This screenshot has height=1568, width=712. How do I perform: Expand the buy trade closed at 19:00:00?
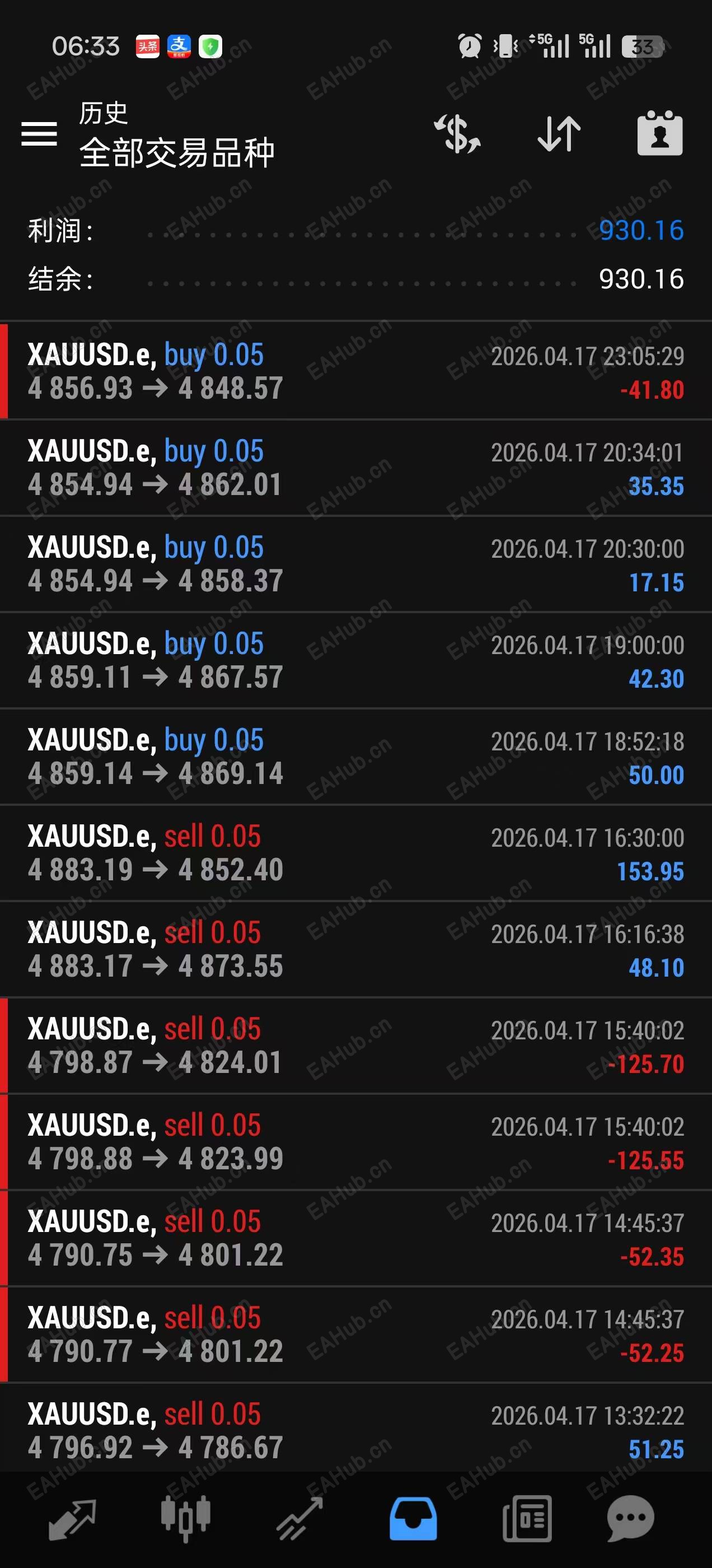pyautogui.click(x=356, y=660)
